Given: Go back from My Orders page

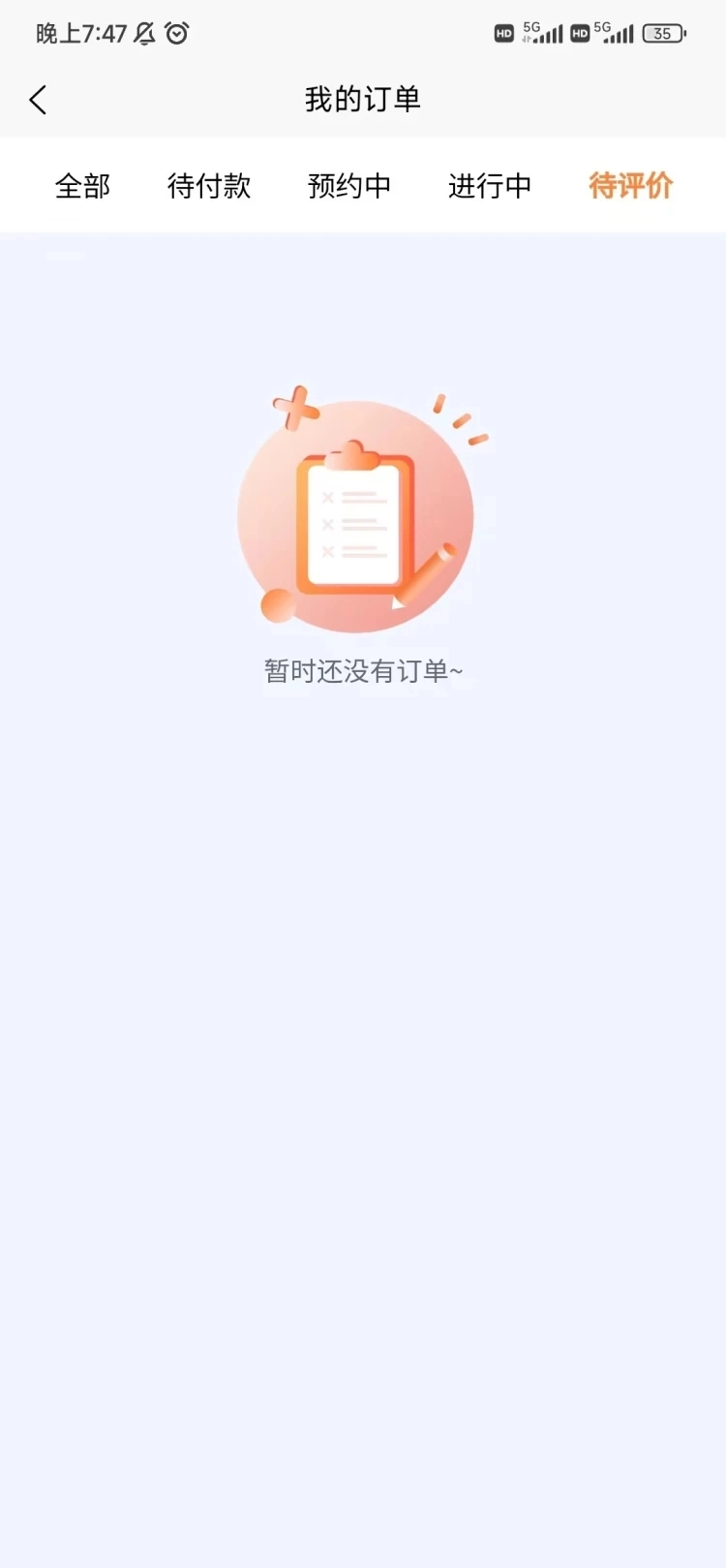Looking at the screenshot, I should coord(39,100).
